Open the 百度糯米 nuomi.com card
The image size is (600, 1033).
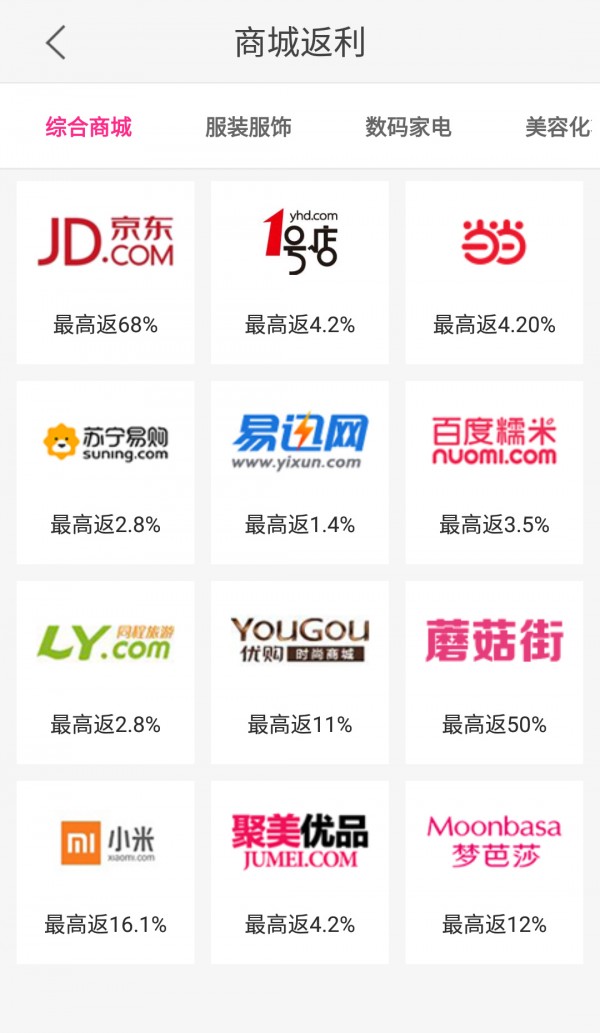pyautogui.click(x=494, y=472)
